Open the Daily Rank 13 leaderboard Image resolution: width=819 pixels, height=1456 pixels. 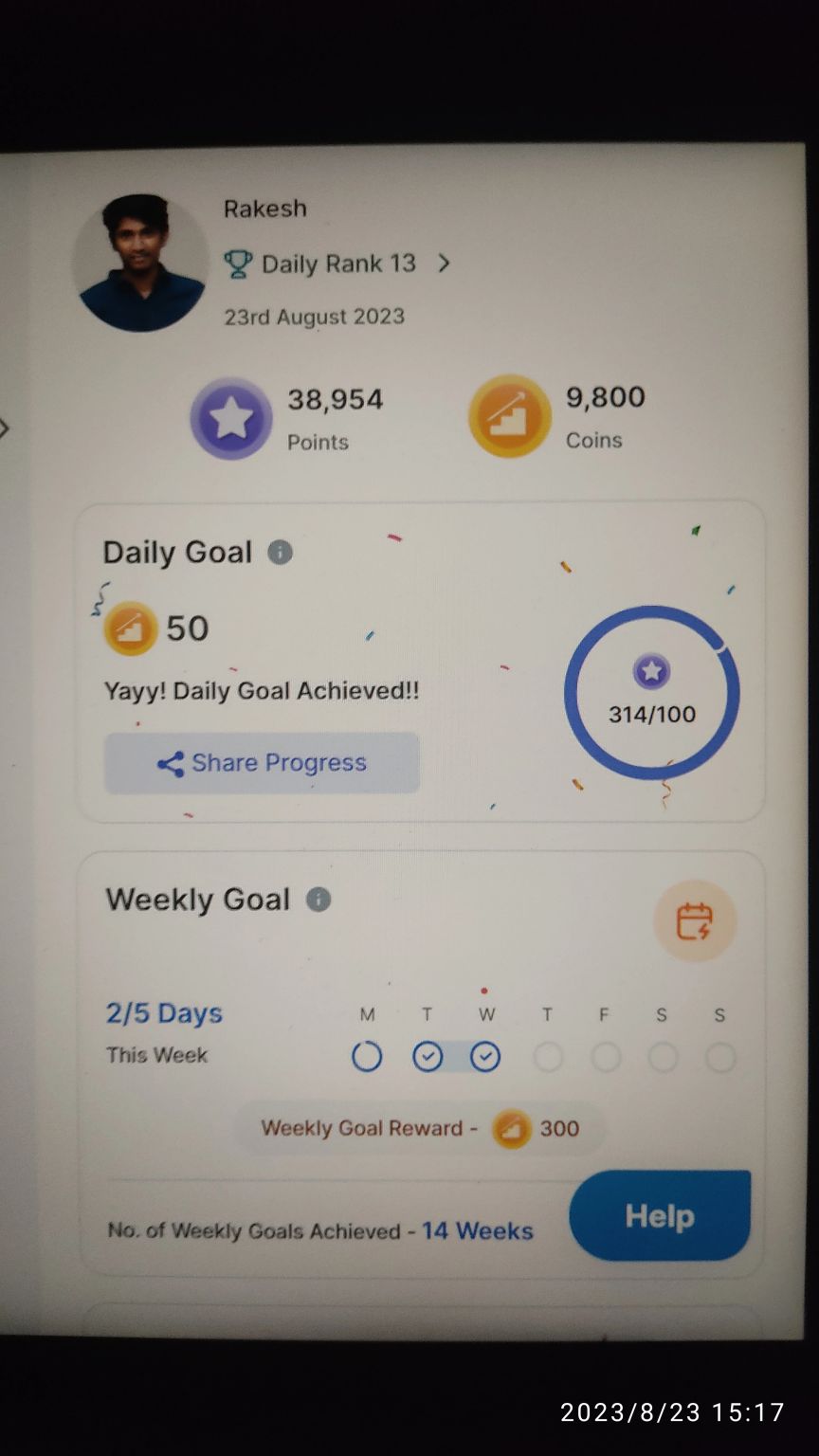click(x=337, y=264)
